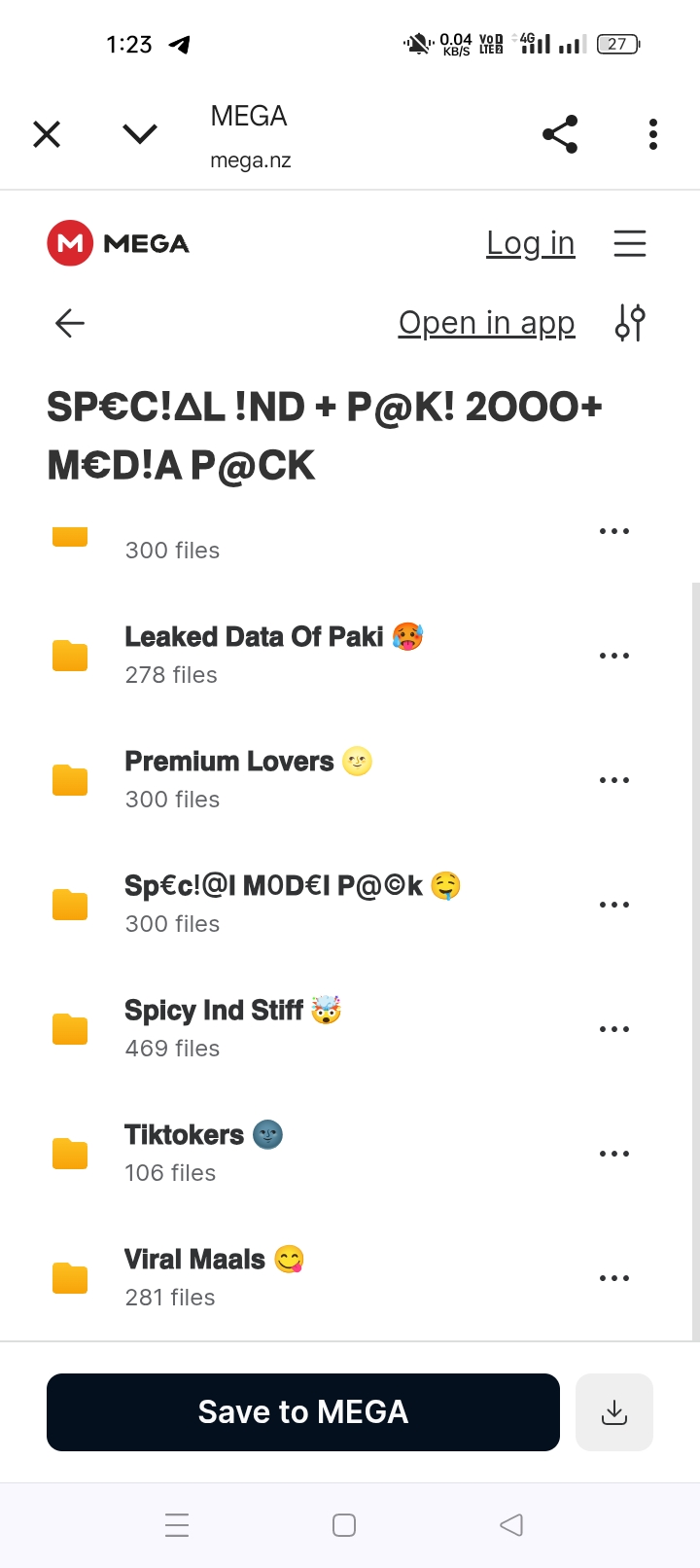Tap the system back button

point(511,1525)
